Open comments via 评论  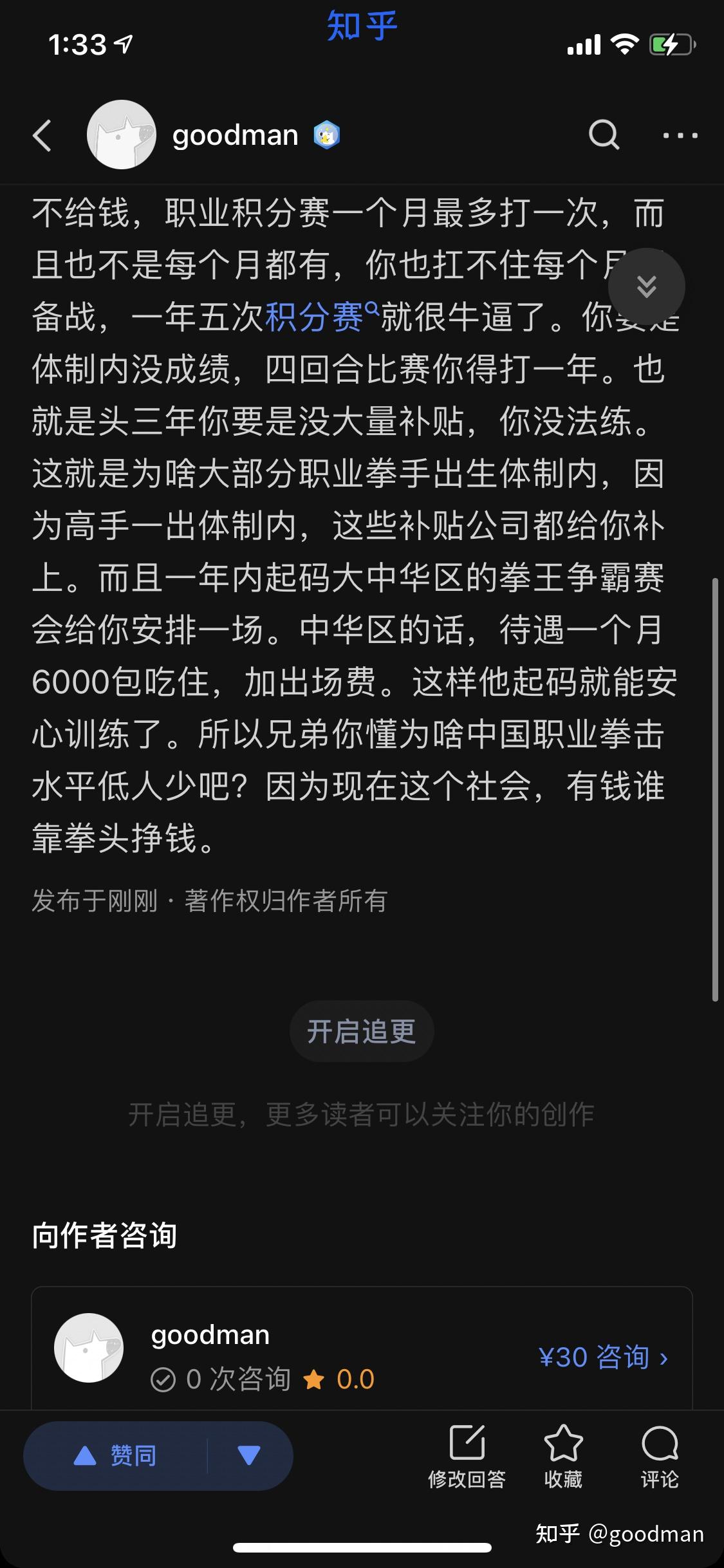tap(659, 1457)
